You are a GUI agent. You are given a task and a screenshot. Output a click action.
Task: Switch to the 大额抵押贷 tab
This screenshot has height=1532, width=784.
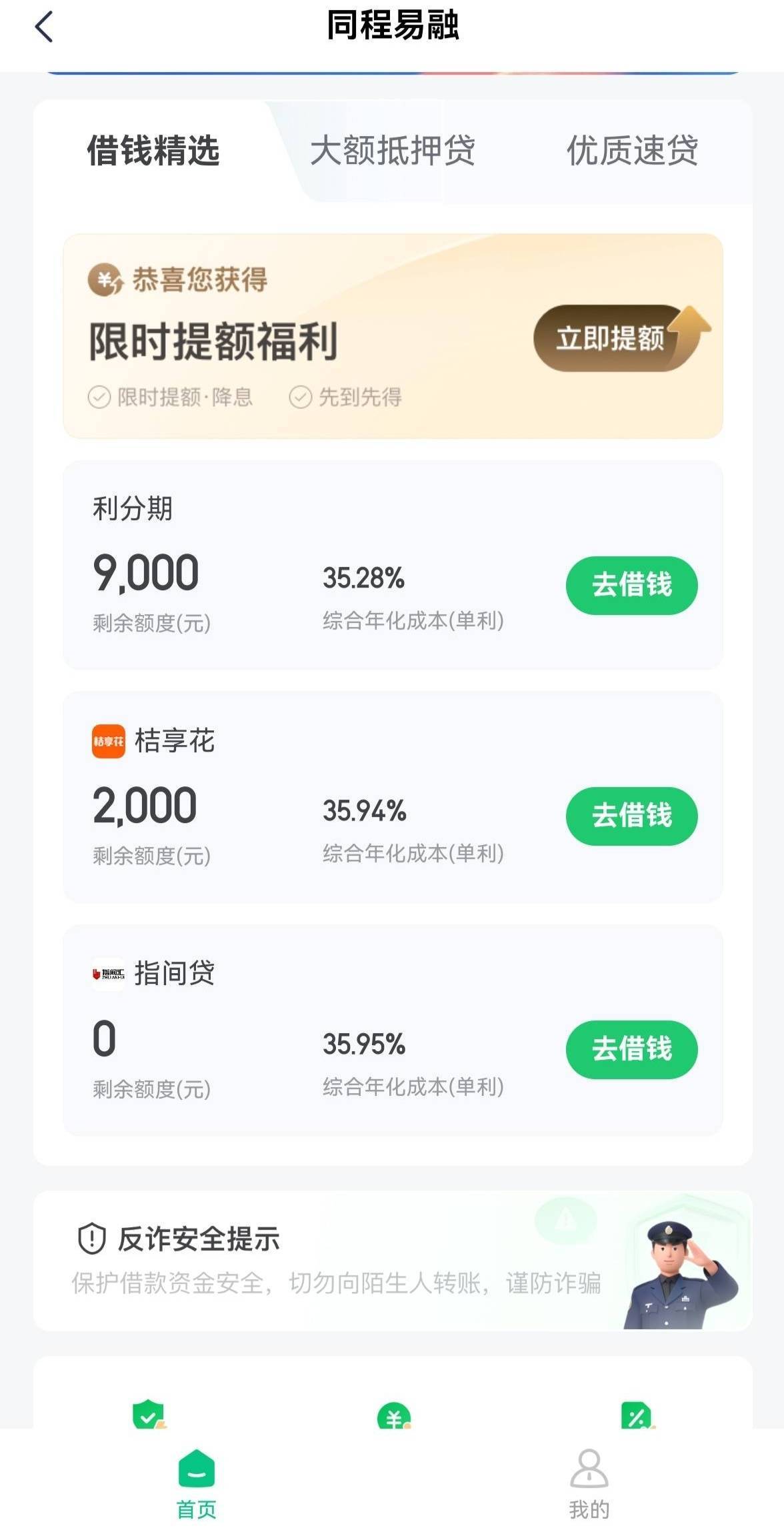click(393, 151)
